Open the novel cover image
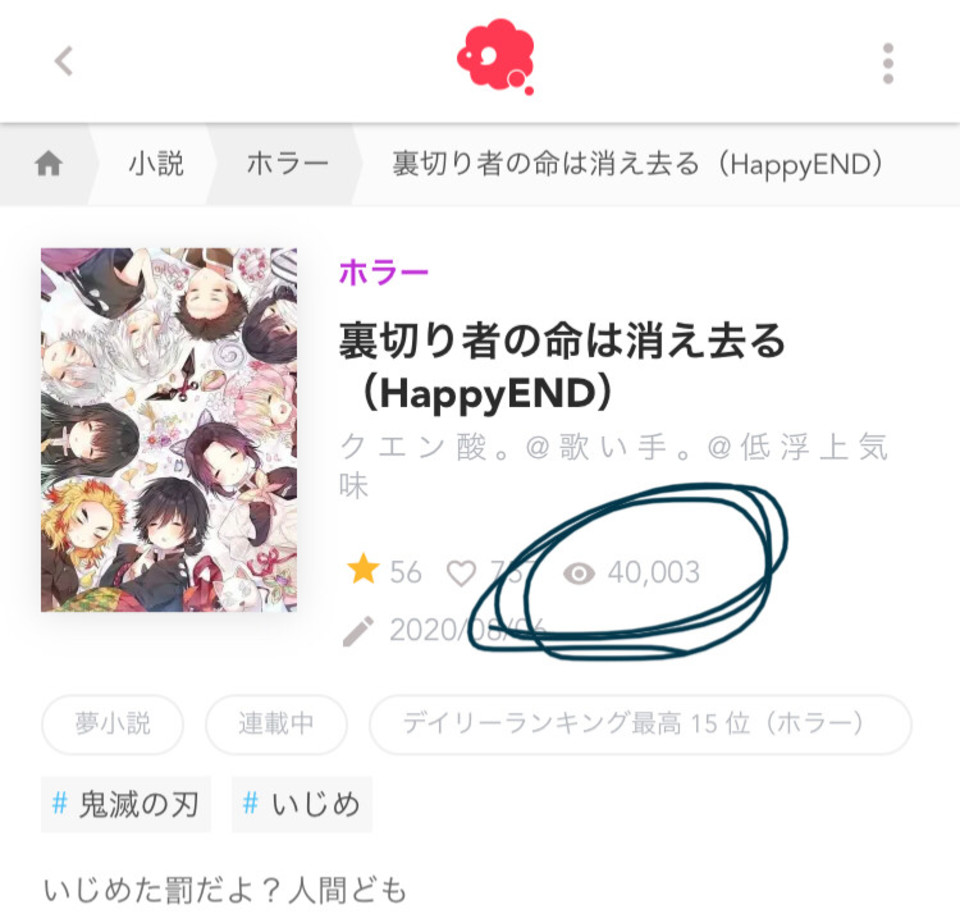 coord(169,430)
